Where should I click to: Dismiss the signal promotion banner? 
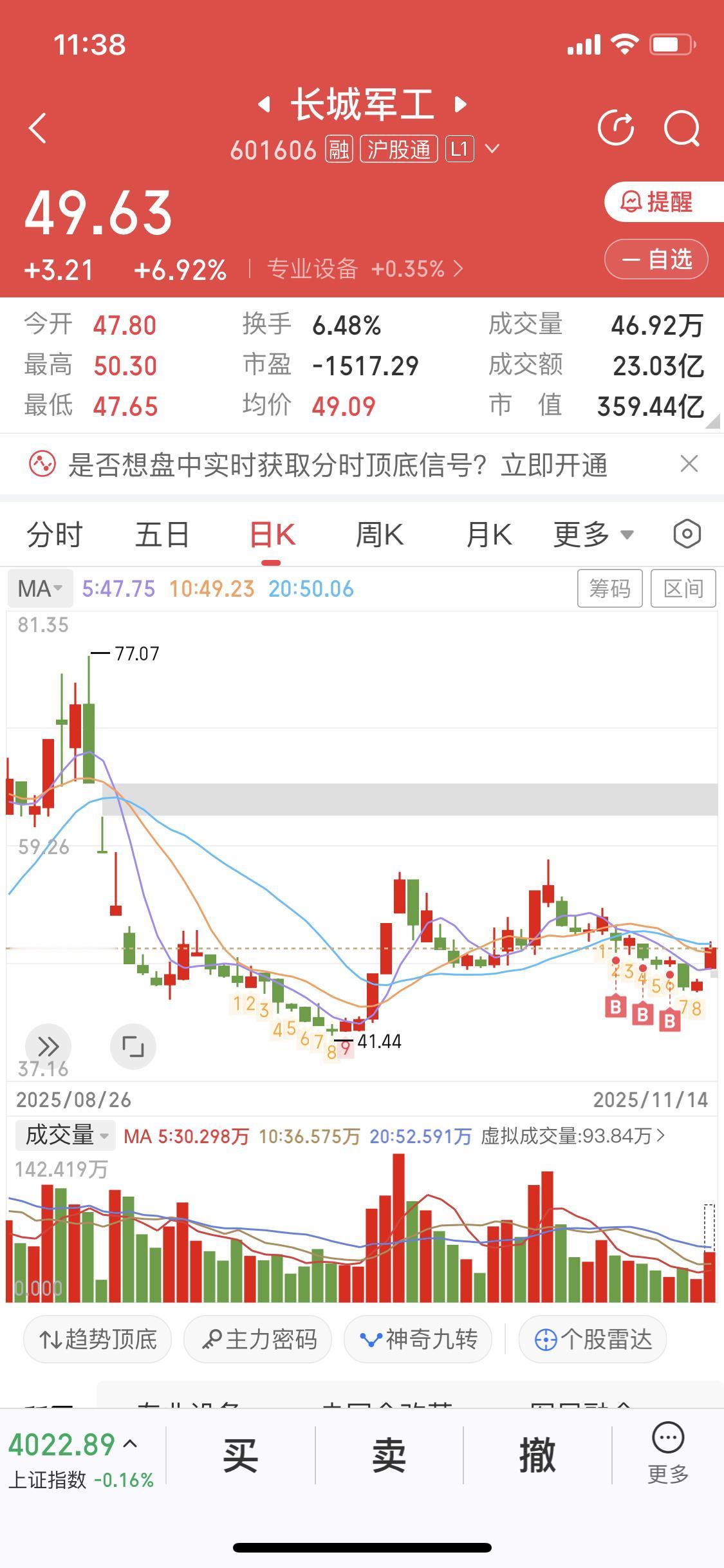(689, 463)
